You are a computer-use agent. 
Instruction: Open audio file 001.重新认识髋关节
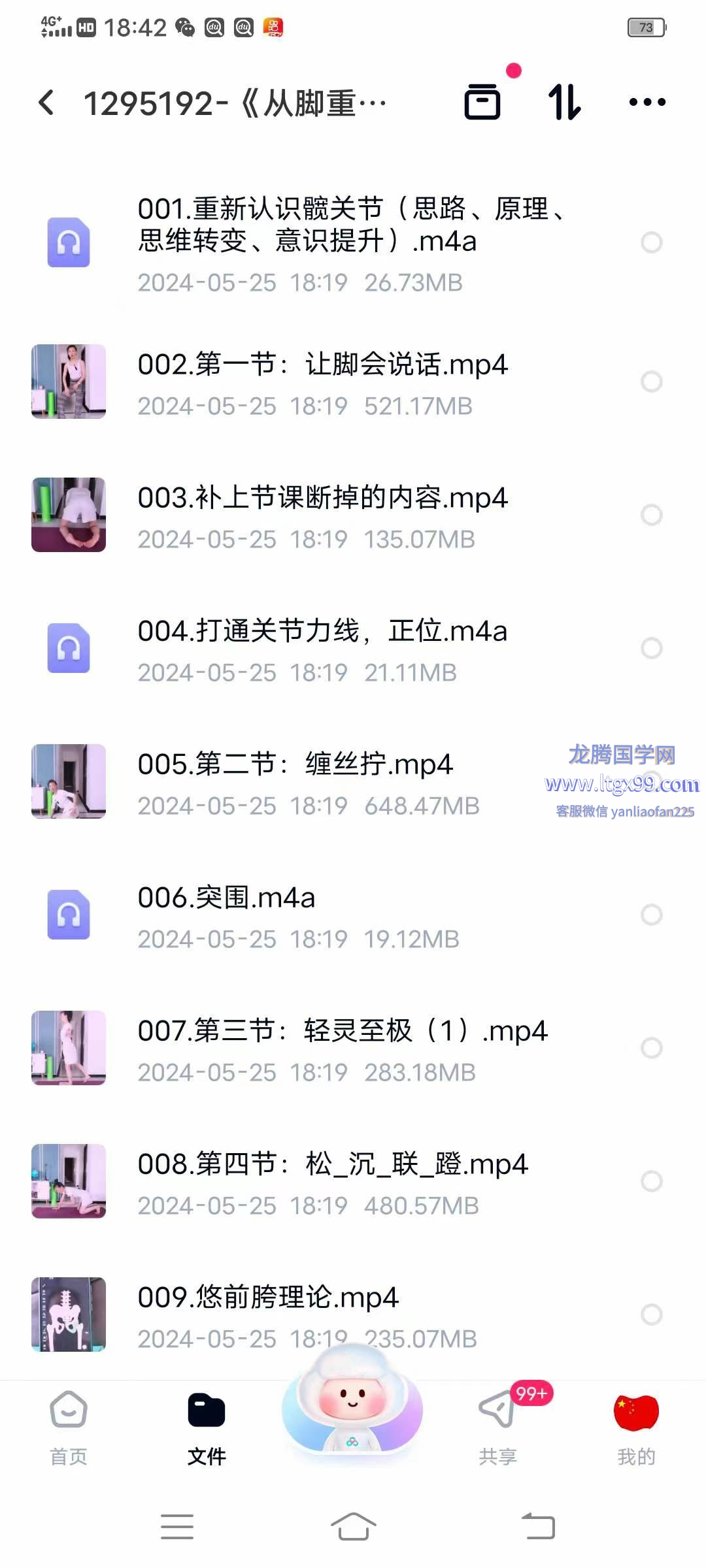pos(353,225)
